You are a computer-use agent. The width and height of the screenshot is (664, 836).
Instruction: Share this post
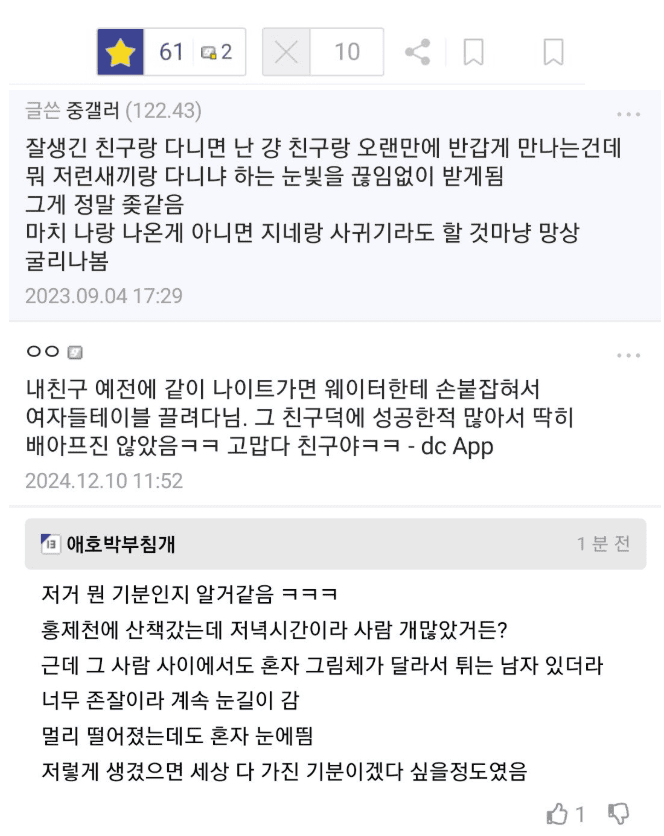click(417, 52)
